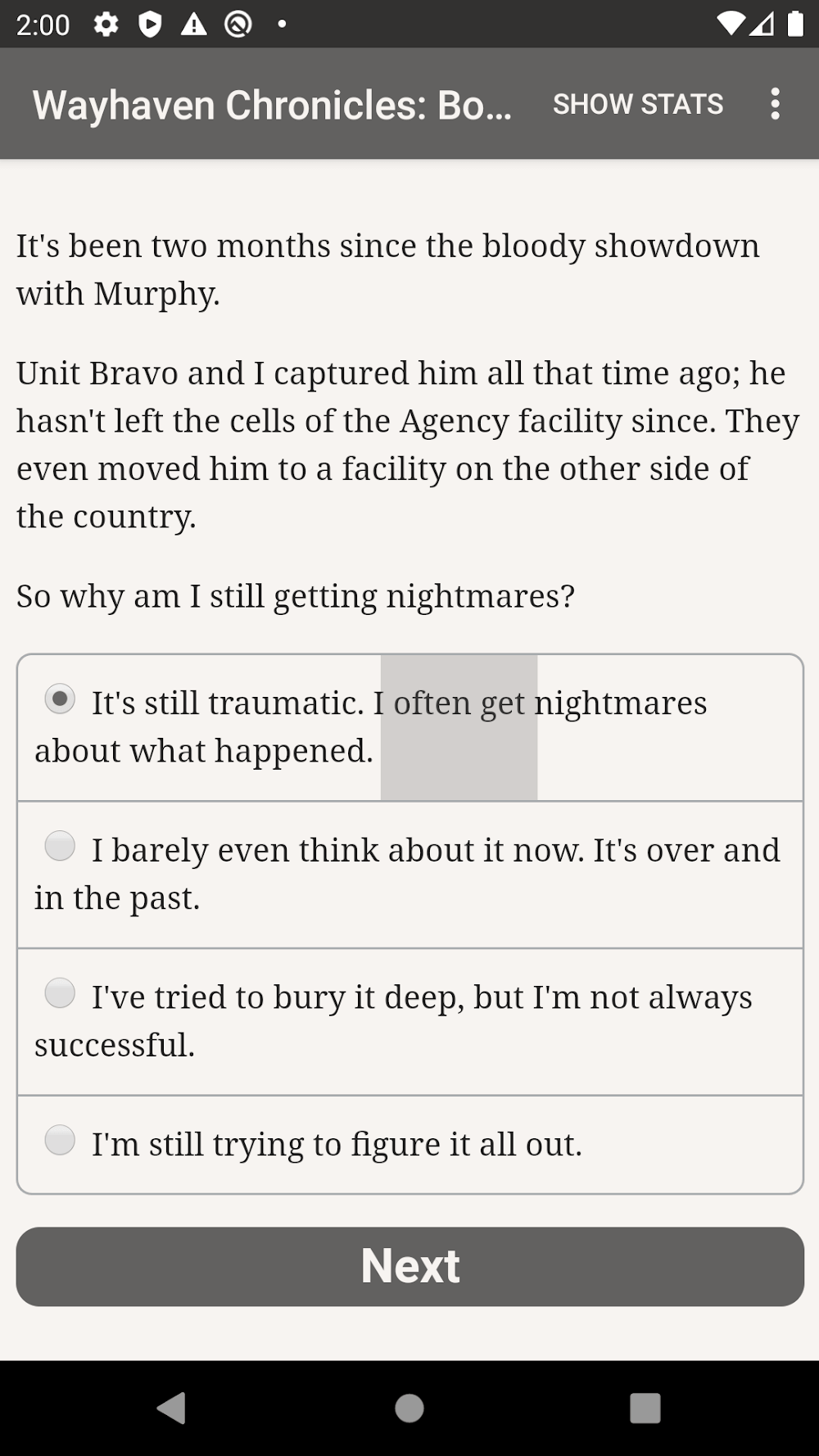Viewport: 819px width, 1456px height.
Task: Tap the Next button
Action: pyautogui.click(x=409, y=1266)
